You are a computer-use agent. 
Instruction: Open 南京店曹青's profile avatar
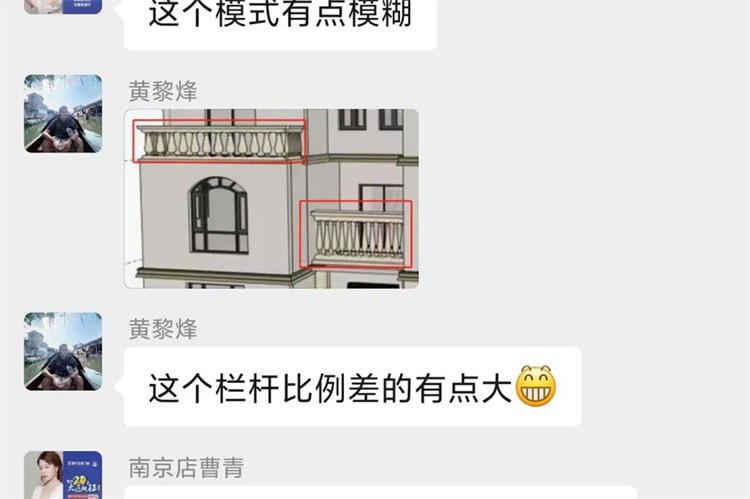coord(63,476)
